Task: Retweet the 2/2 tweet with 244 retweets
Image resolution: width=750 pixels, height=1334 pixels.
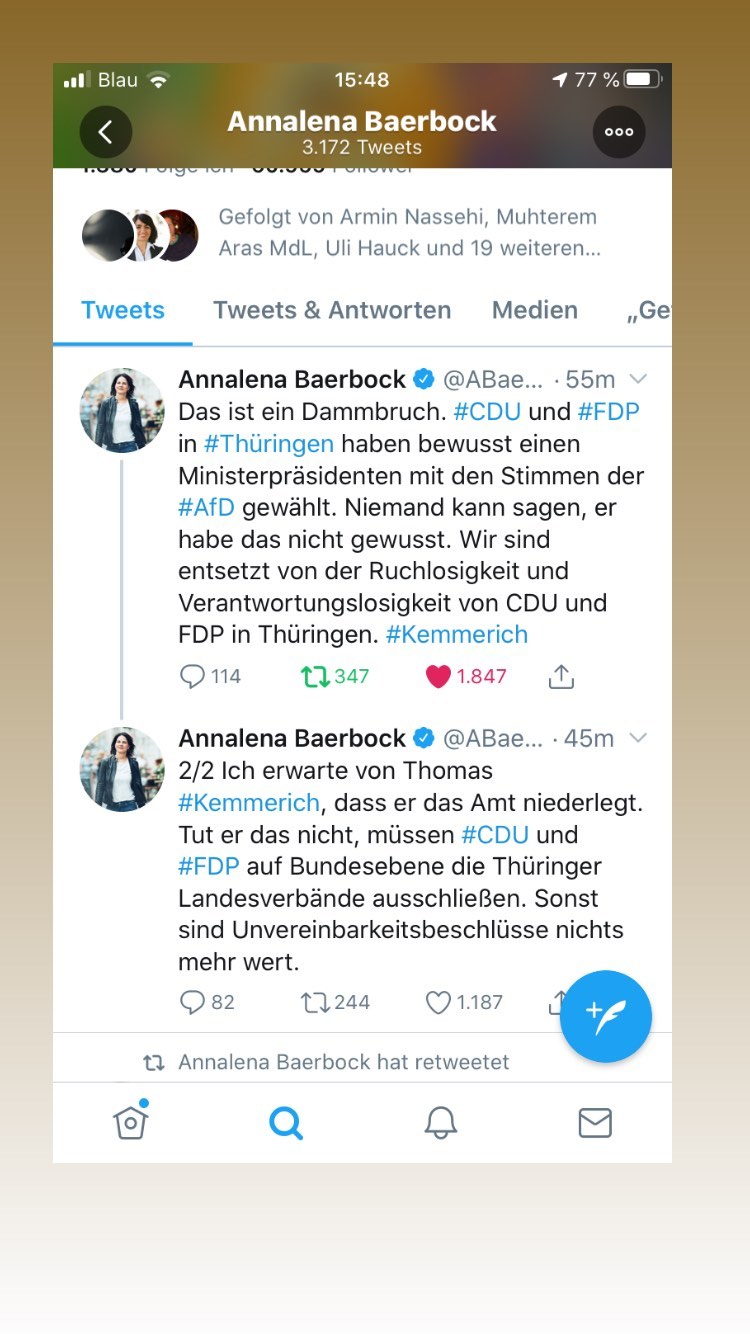Action: tap(316, 1002)
